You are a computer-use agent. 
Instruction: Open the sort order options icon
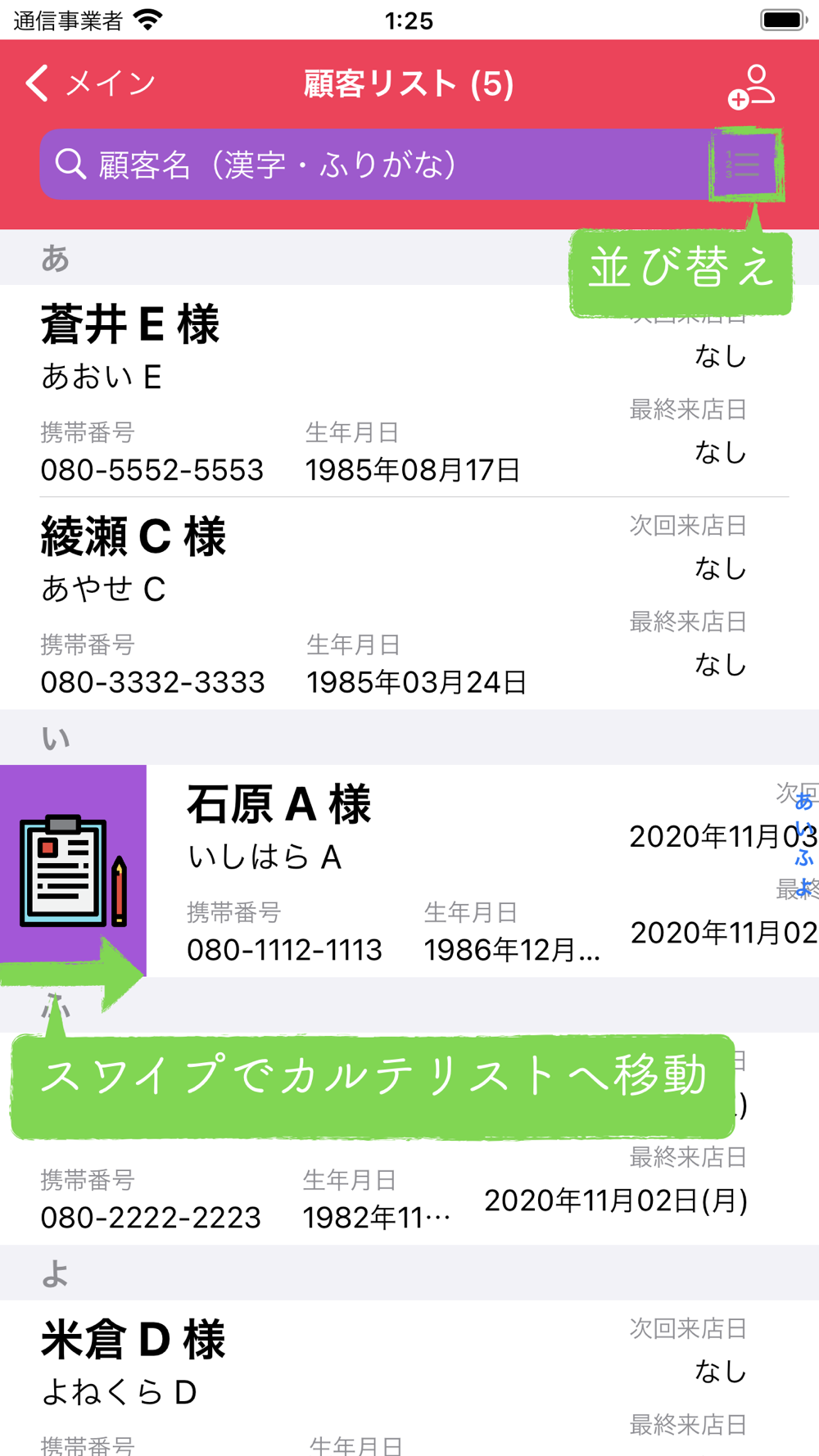(743, 165)
